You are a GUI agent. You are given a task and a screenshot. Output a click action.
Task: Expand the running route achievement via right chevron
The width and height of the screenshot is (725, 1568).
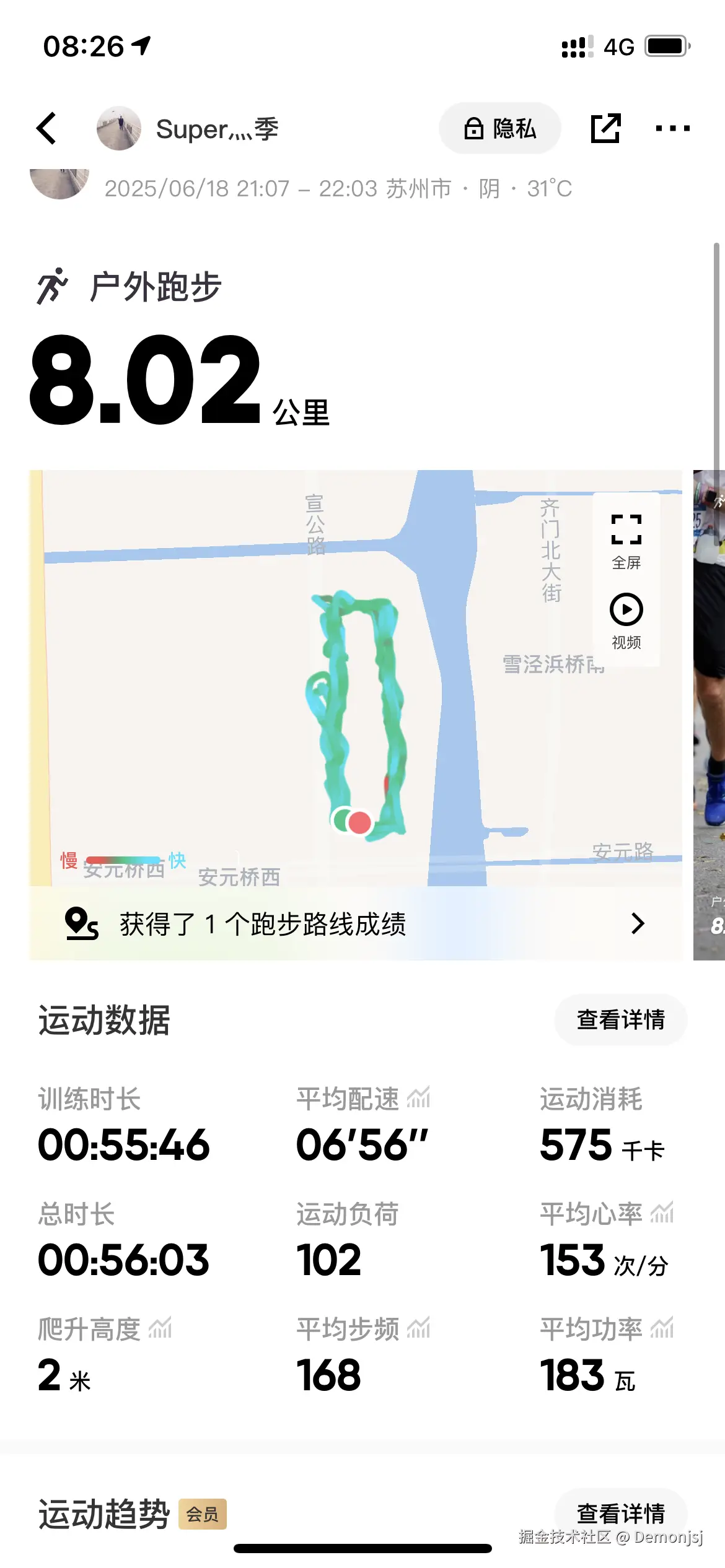pos(638,924)
